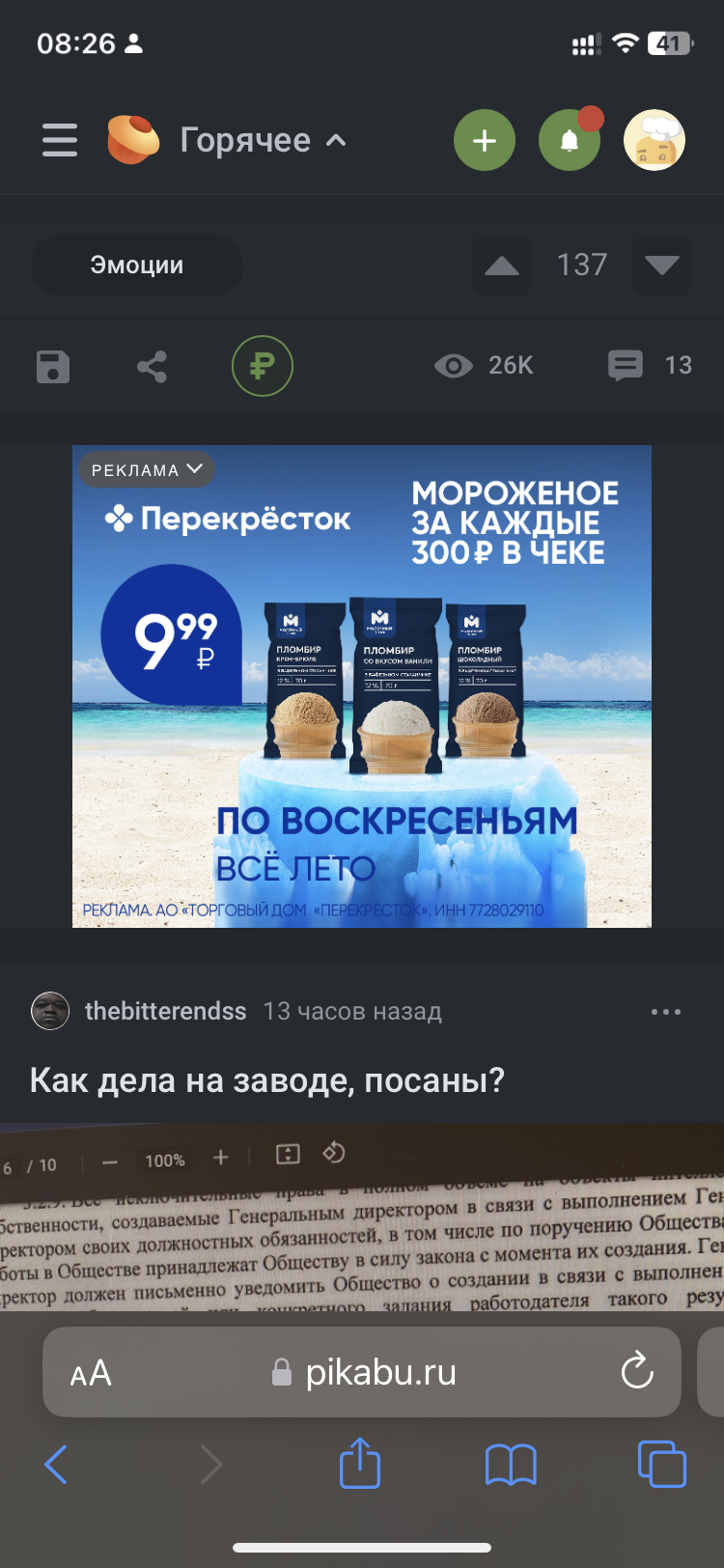724x1568 pixels.
Task: Open the hamburger menu
Action: (x=60, y=140)
